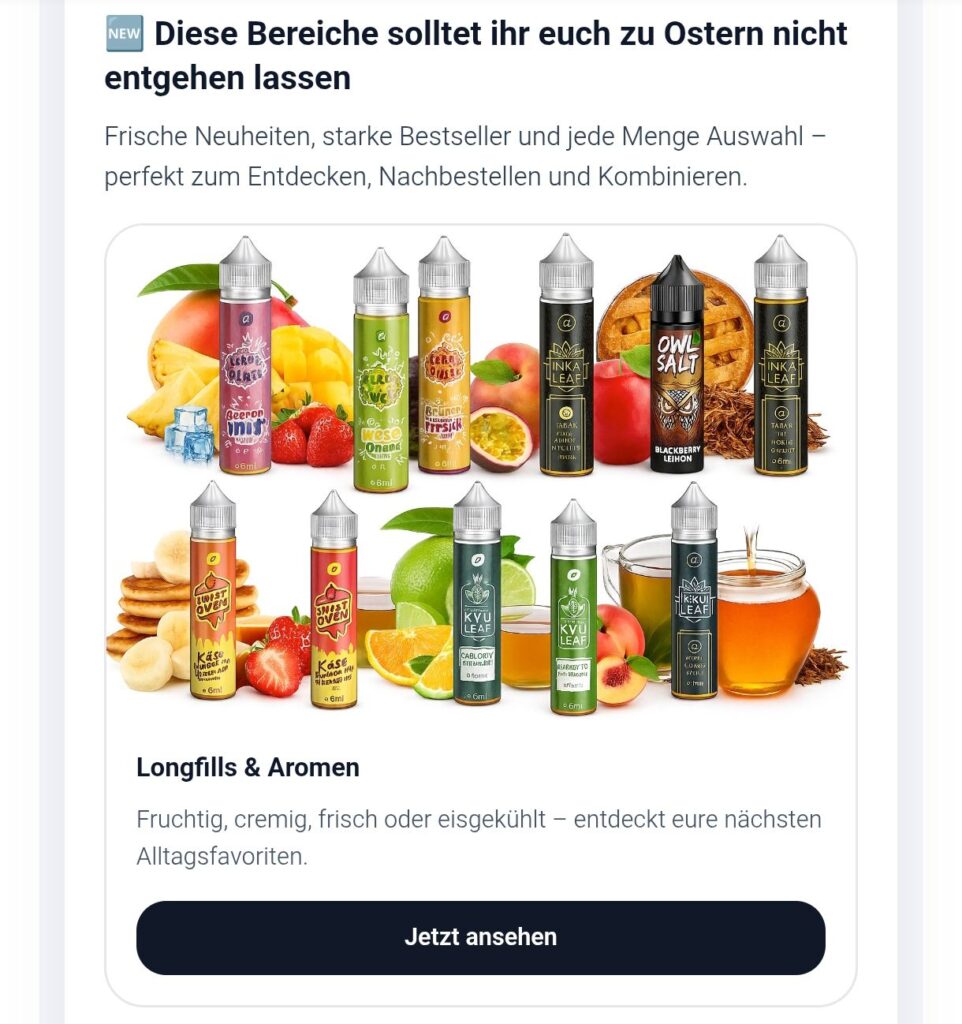Open the Longfills & Aromen product image
The image size is (962, 1024).
click(x=480, y=475)
